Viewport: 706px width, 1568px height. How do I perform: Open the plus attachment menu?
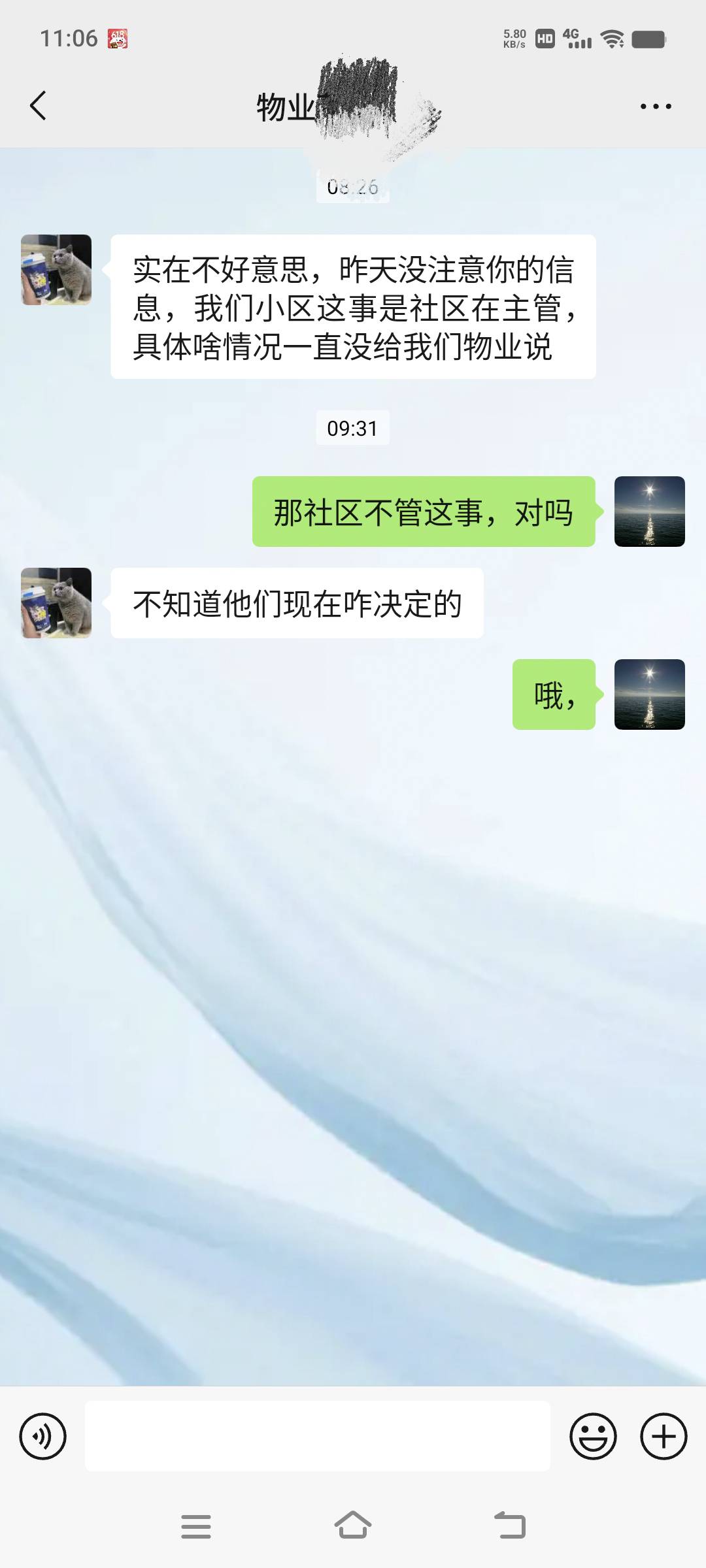point(663,1436)
